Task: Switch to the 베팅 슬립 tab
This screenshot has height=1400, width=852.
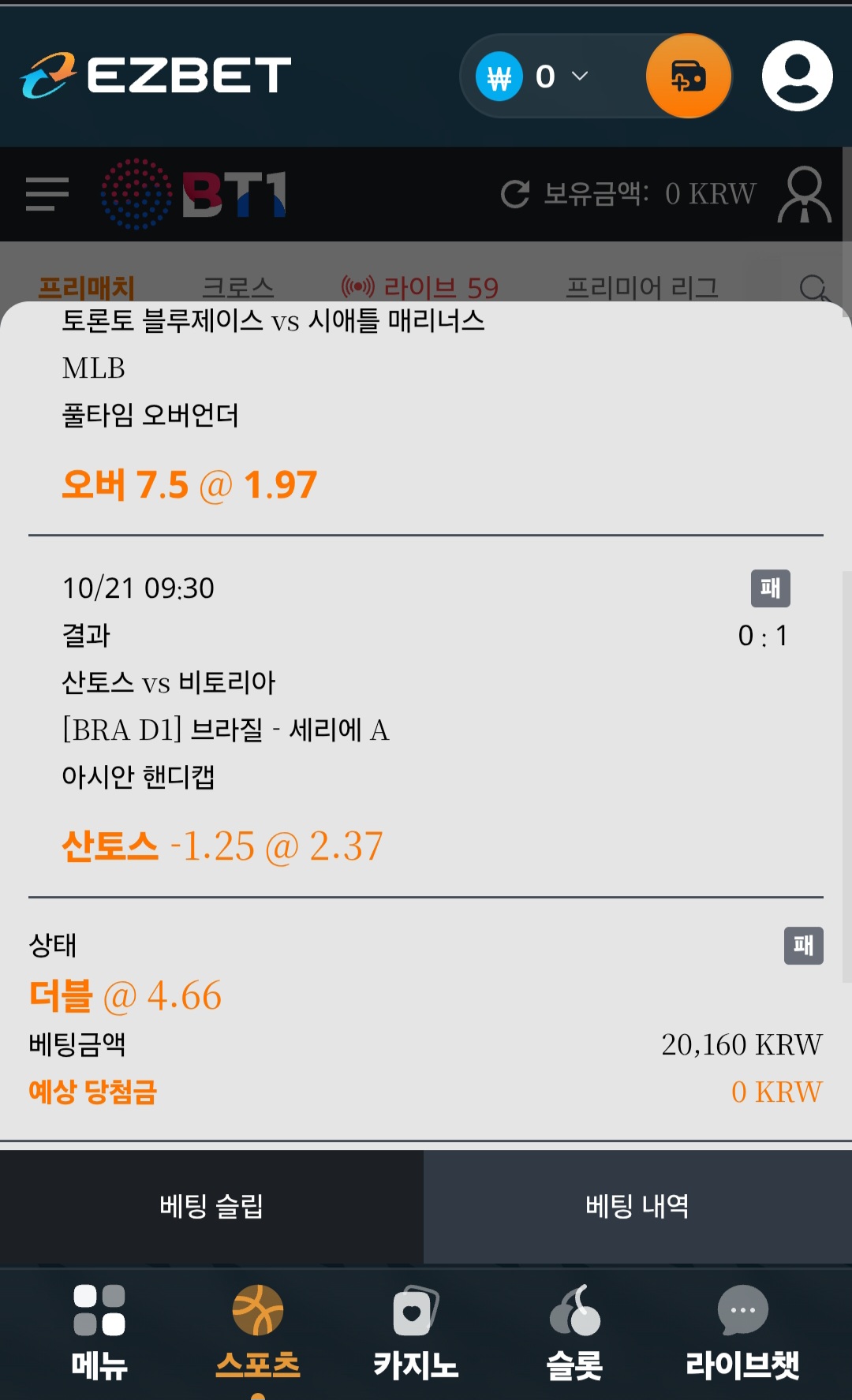Action: [x=211, y=1206]
